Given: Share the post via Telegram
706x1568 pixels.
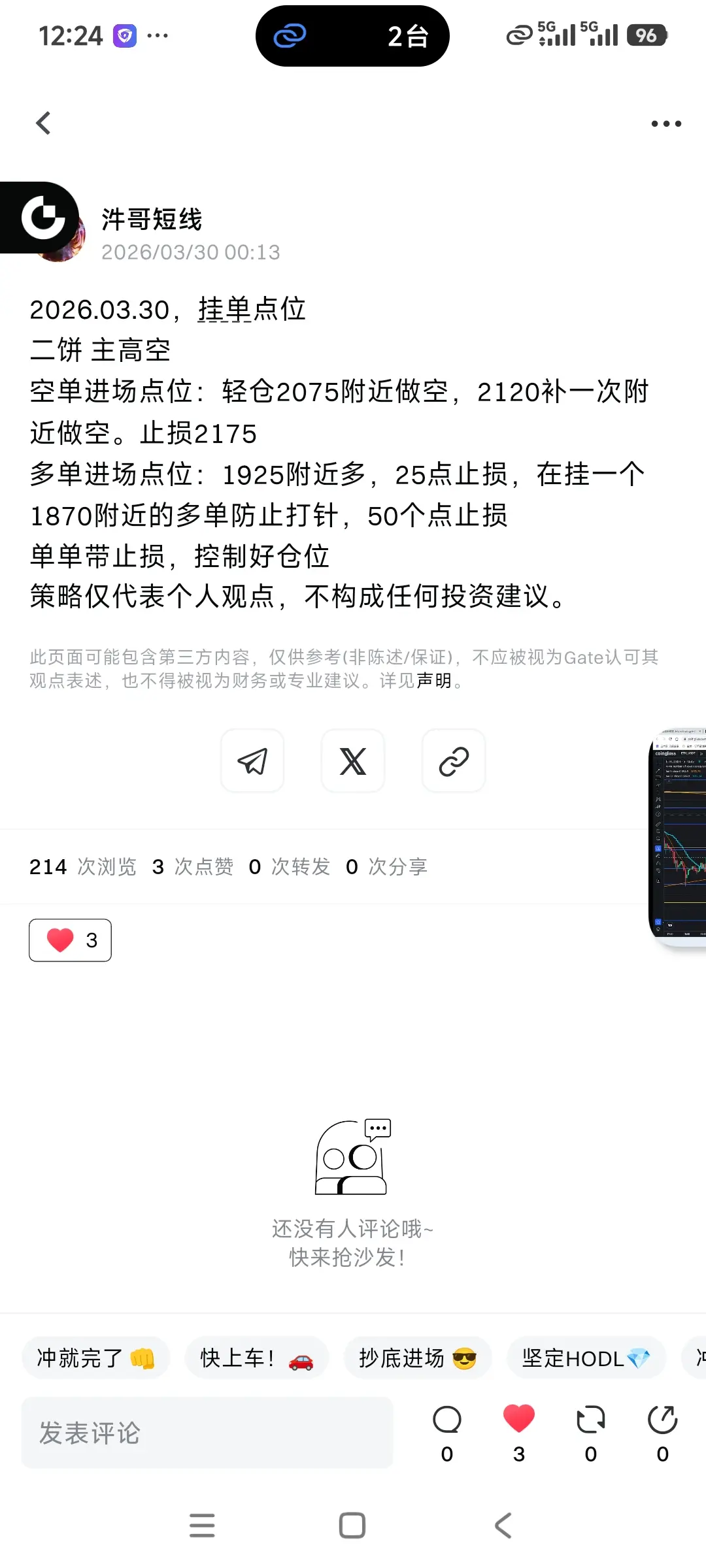Looking at the screenshot, I should 252,760.
